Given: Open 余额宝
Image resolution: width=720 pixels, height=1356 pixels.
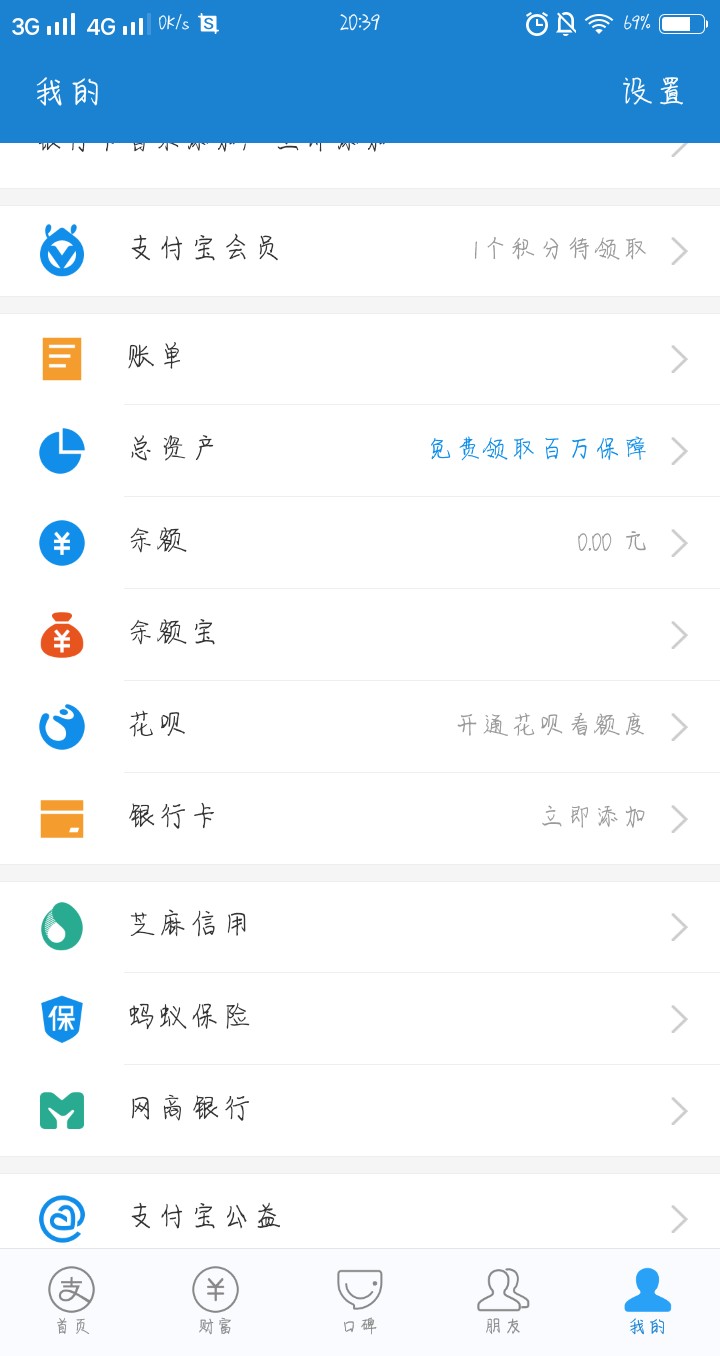Looking at the screenshot, I should click(x=360, y=635).
